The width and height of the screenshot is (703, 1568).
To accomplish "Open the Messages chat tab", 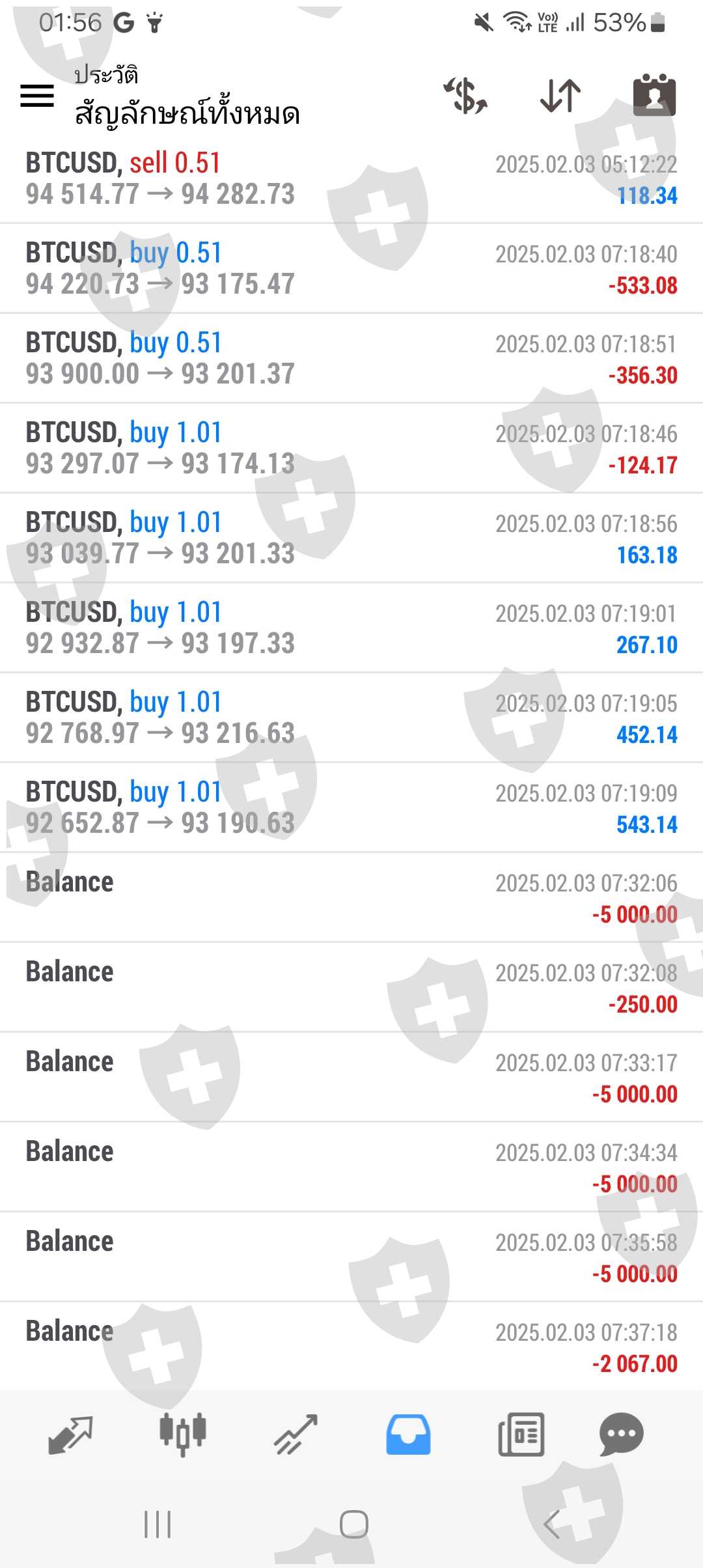I will [621, 1434].
